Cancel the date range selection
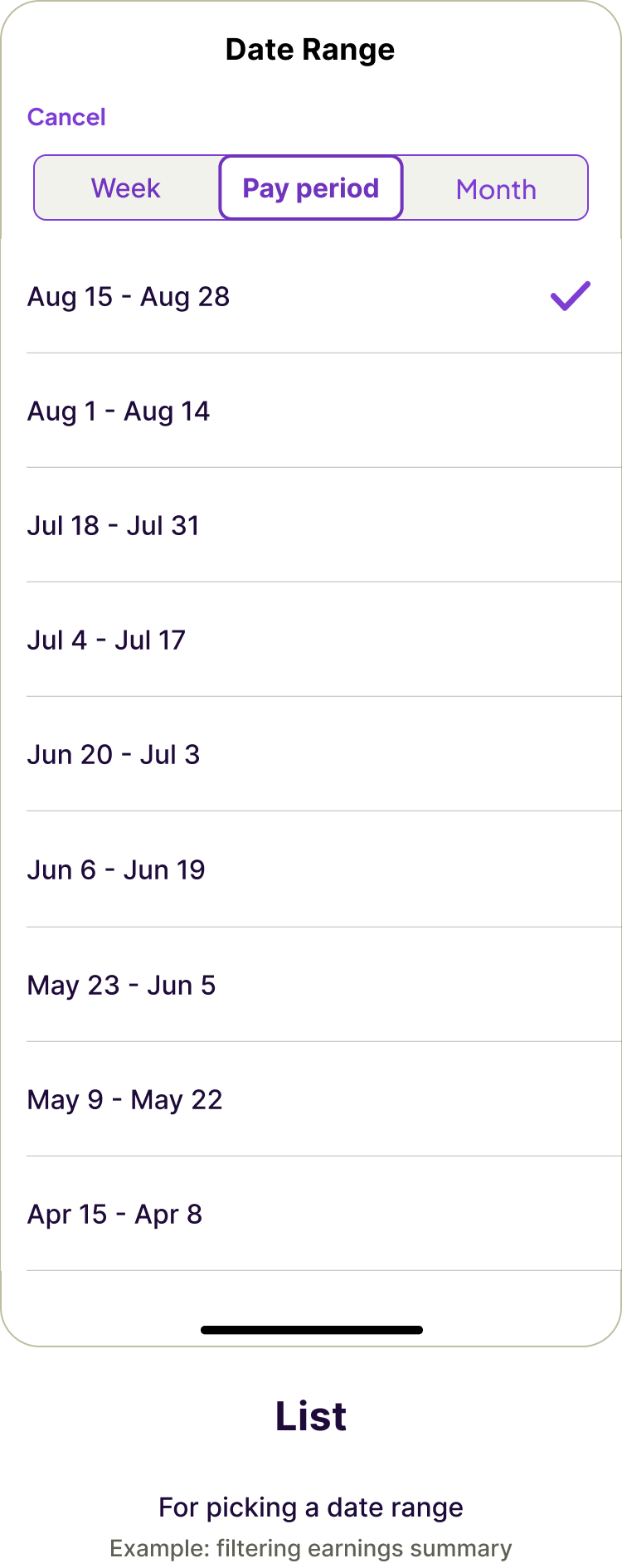 66,116
